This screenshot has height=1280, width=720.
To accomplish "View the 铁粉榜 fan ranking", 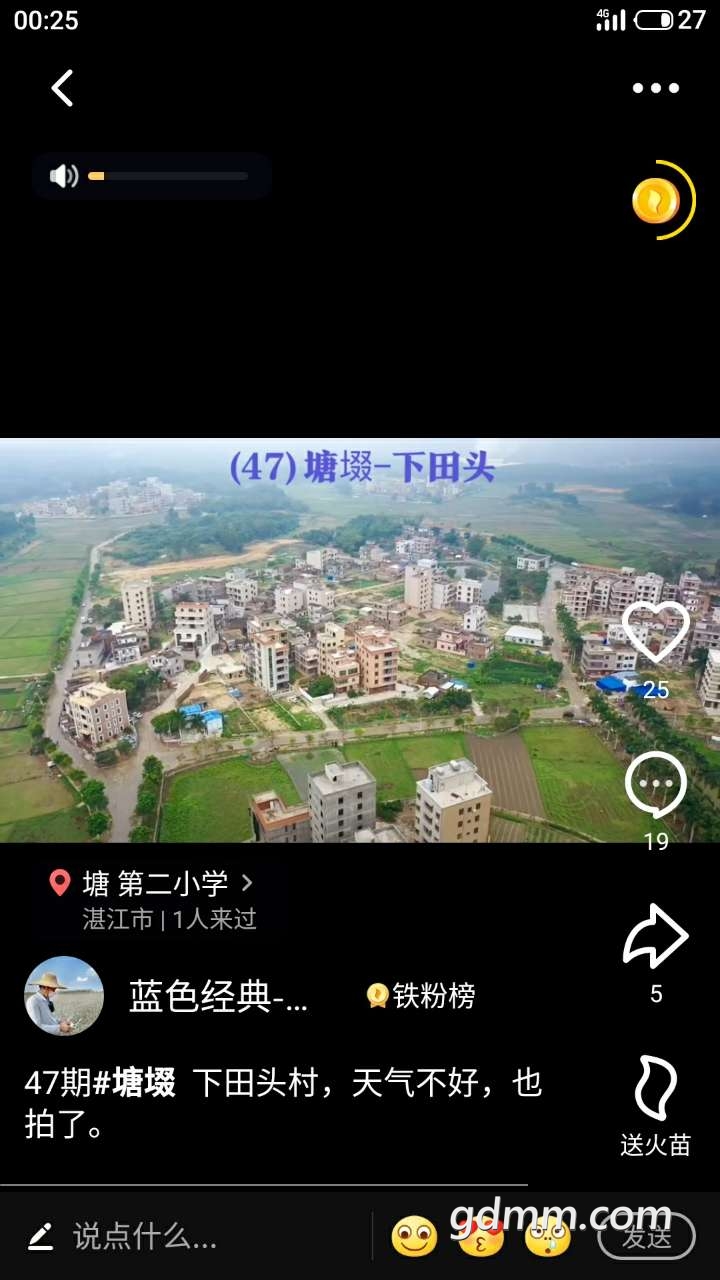I will (421, 996).
